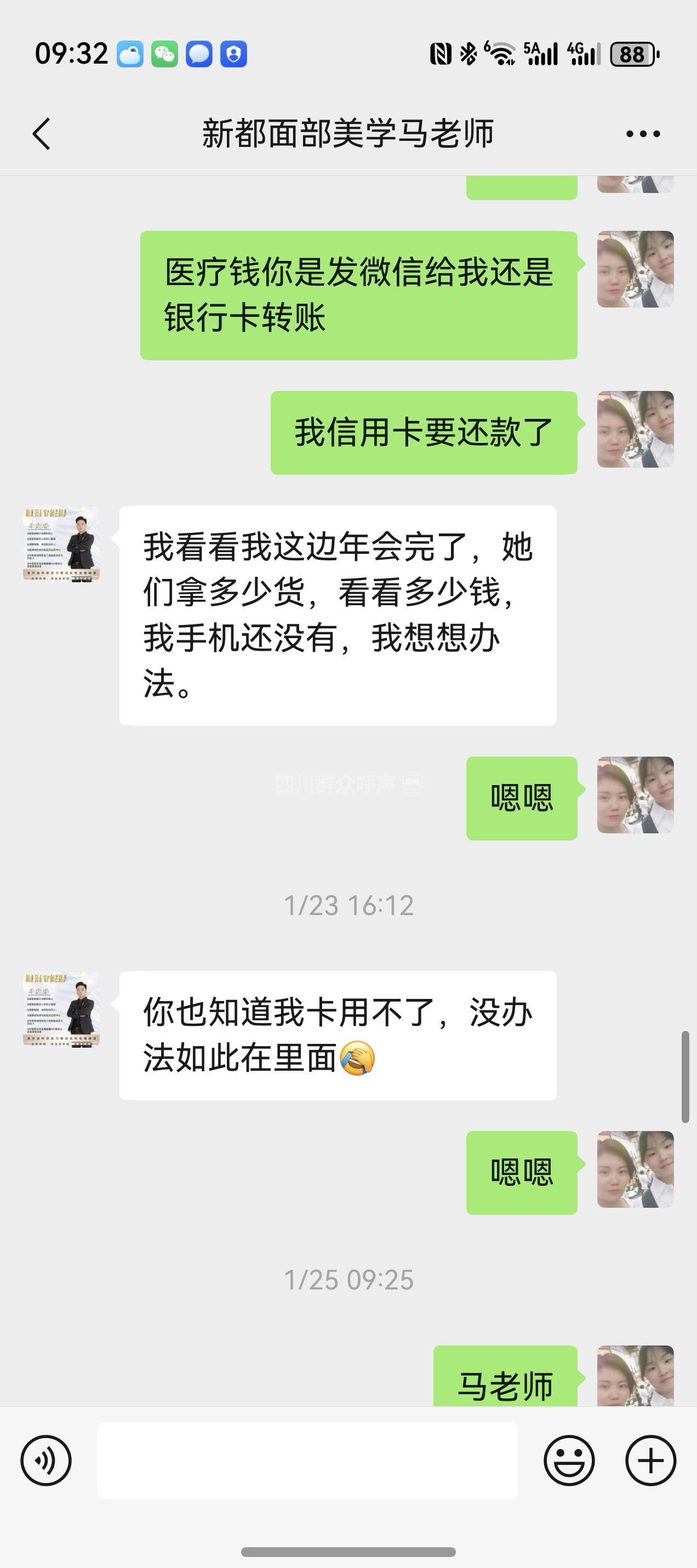Open the chat info three-dot menu

point(643,134)
